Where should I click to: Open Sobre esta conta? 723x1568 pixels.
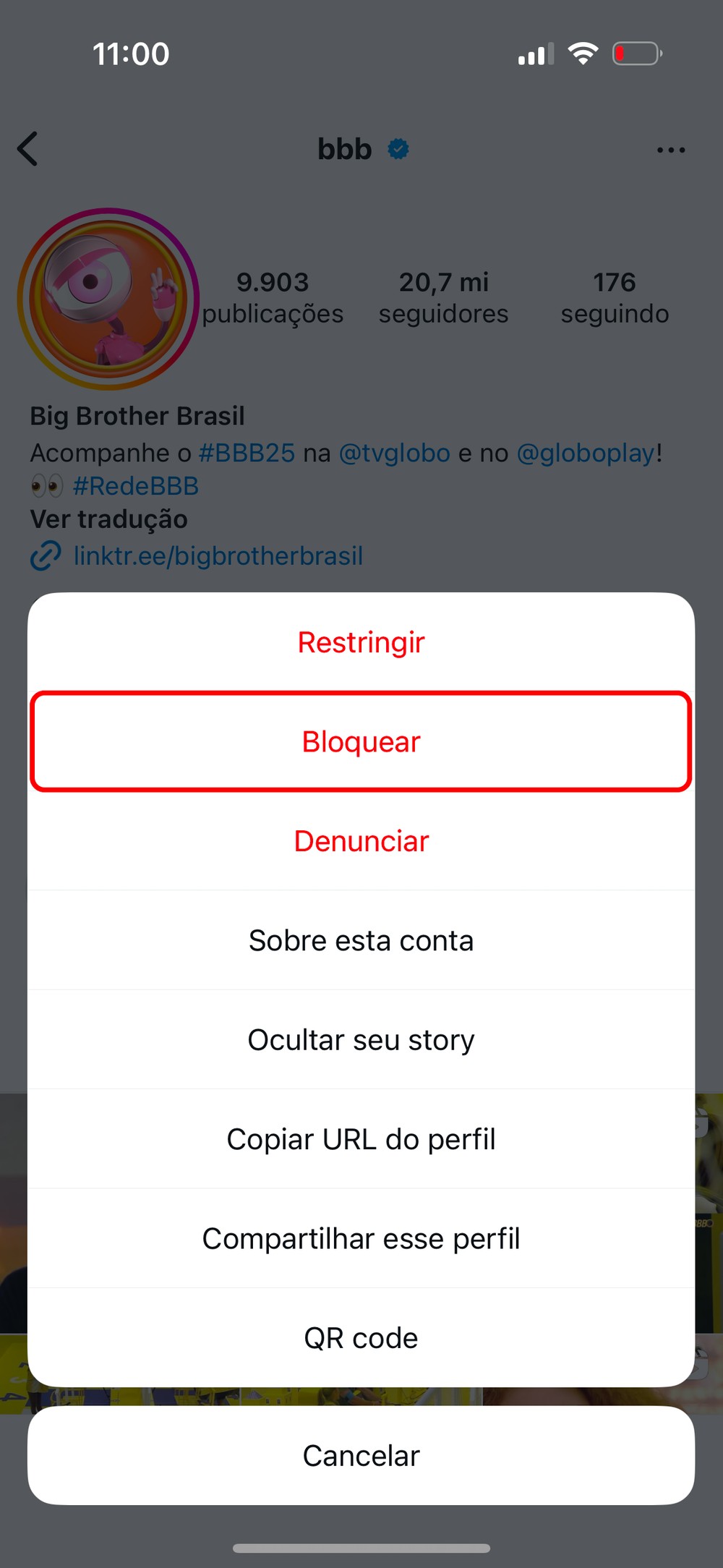[361, 941]
